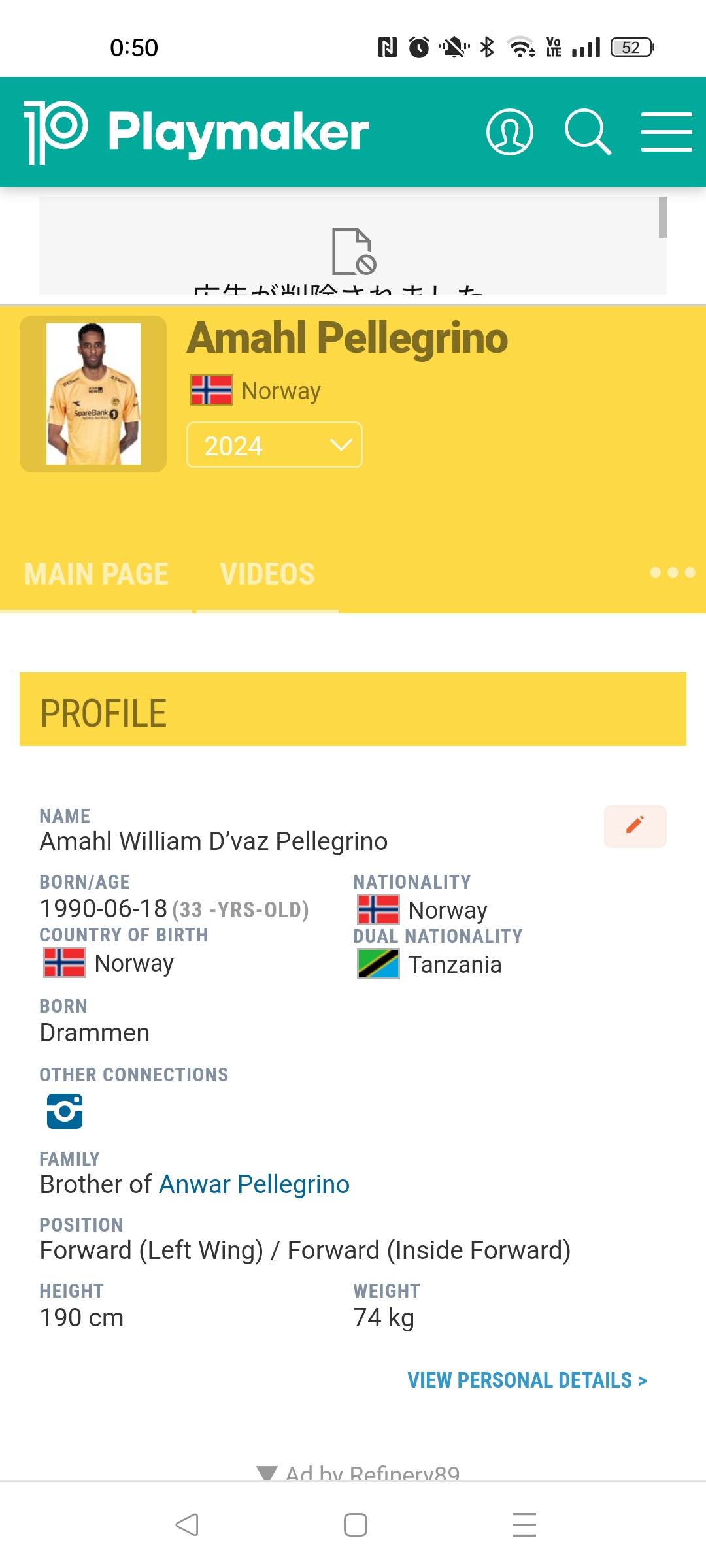
Task: Tap the Playmaker logo to go home
Action: (196, 132)
